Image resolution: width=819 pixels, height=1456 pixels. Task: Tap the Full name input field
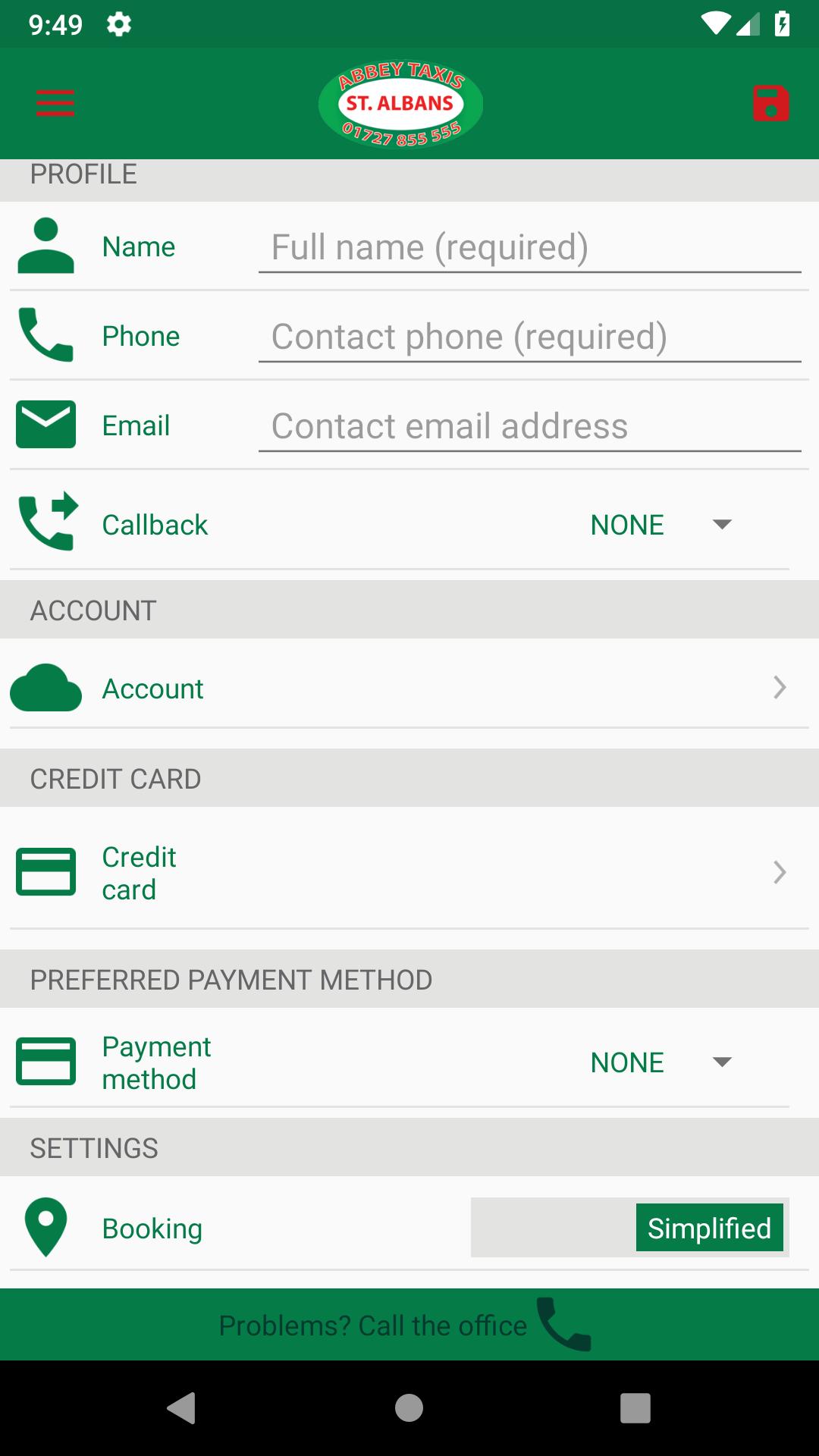(529, 248)
